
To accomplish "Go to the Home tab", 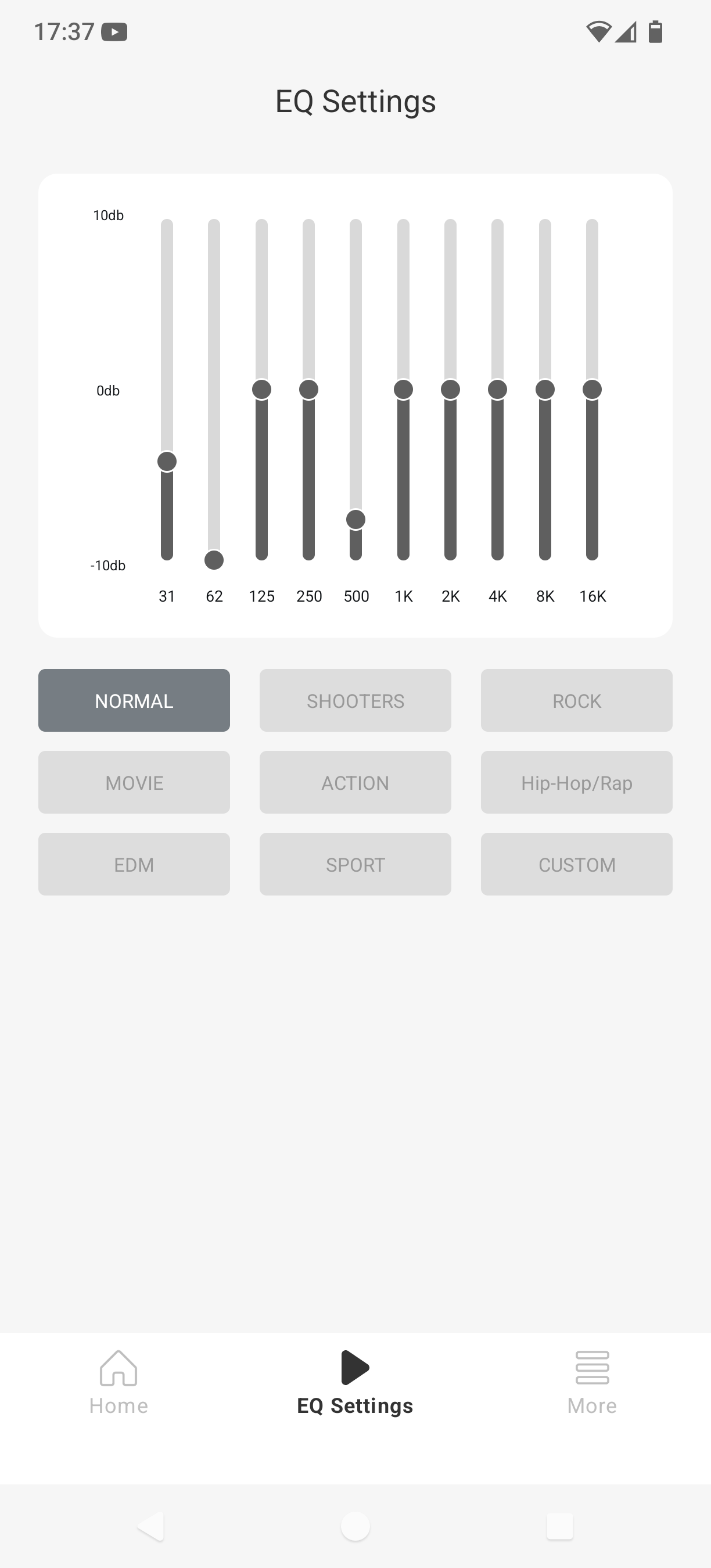I will pyautogui.click(x=118, y=1383).
